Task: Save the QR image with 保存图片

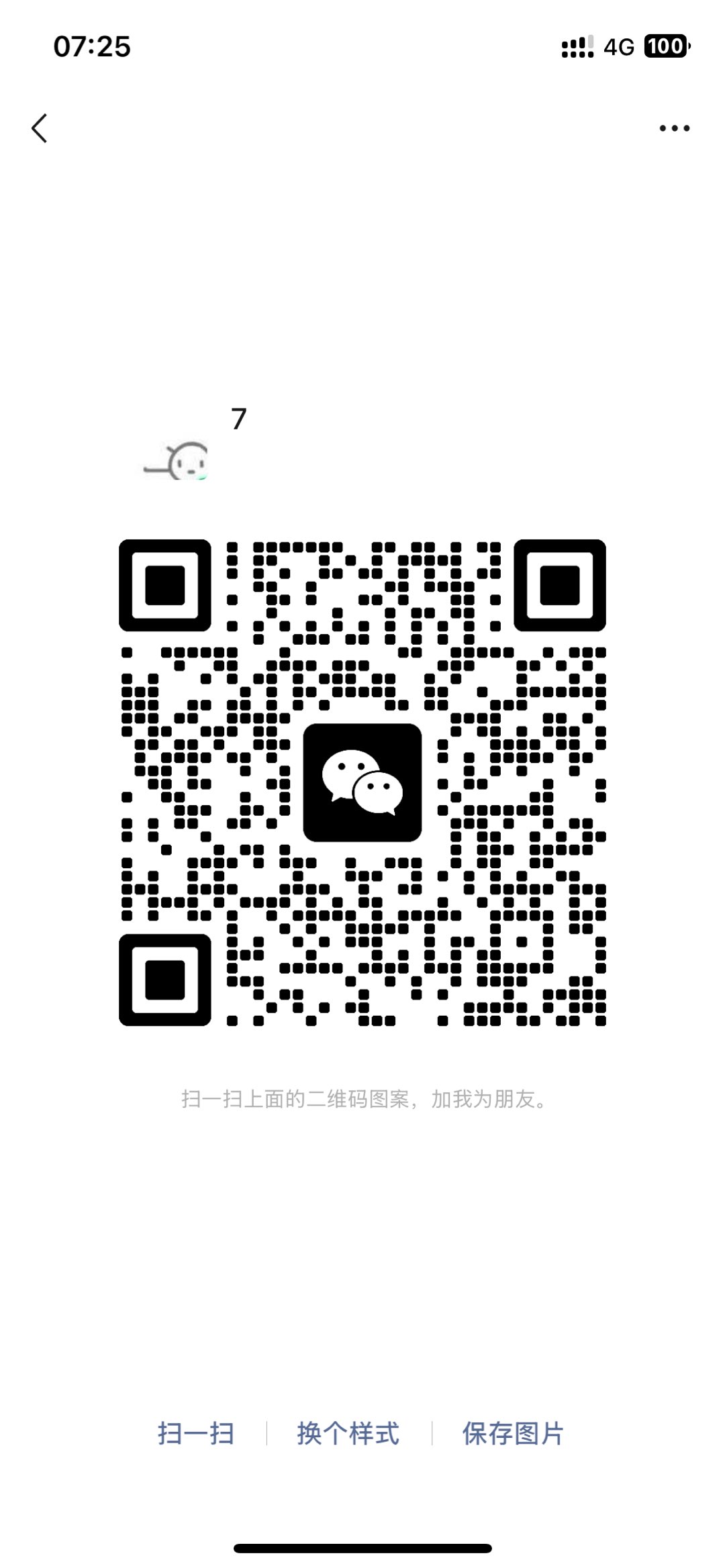Action: pos(513,1434)
